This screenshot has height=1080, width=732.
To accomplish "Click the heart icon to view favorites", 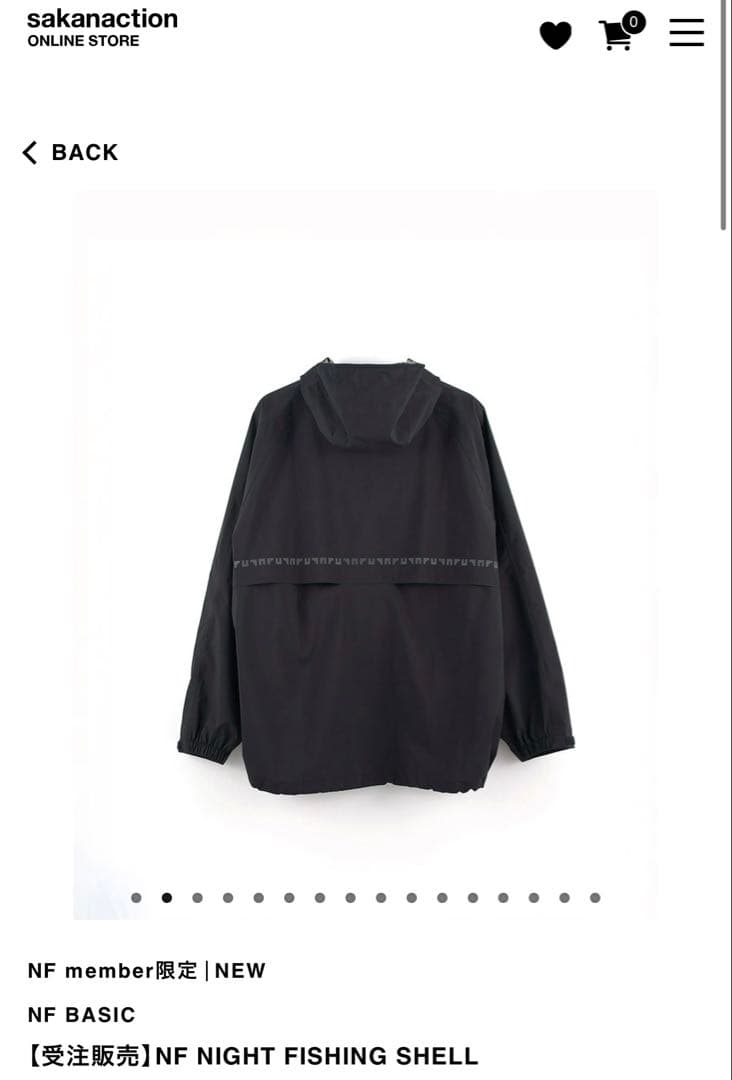I will pyautogui.click(x=557, y=33).
